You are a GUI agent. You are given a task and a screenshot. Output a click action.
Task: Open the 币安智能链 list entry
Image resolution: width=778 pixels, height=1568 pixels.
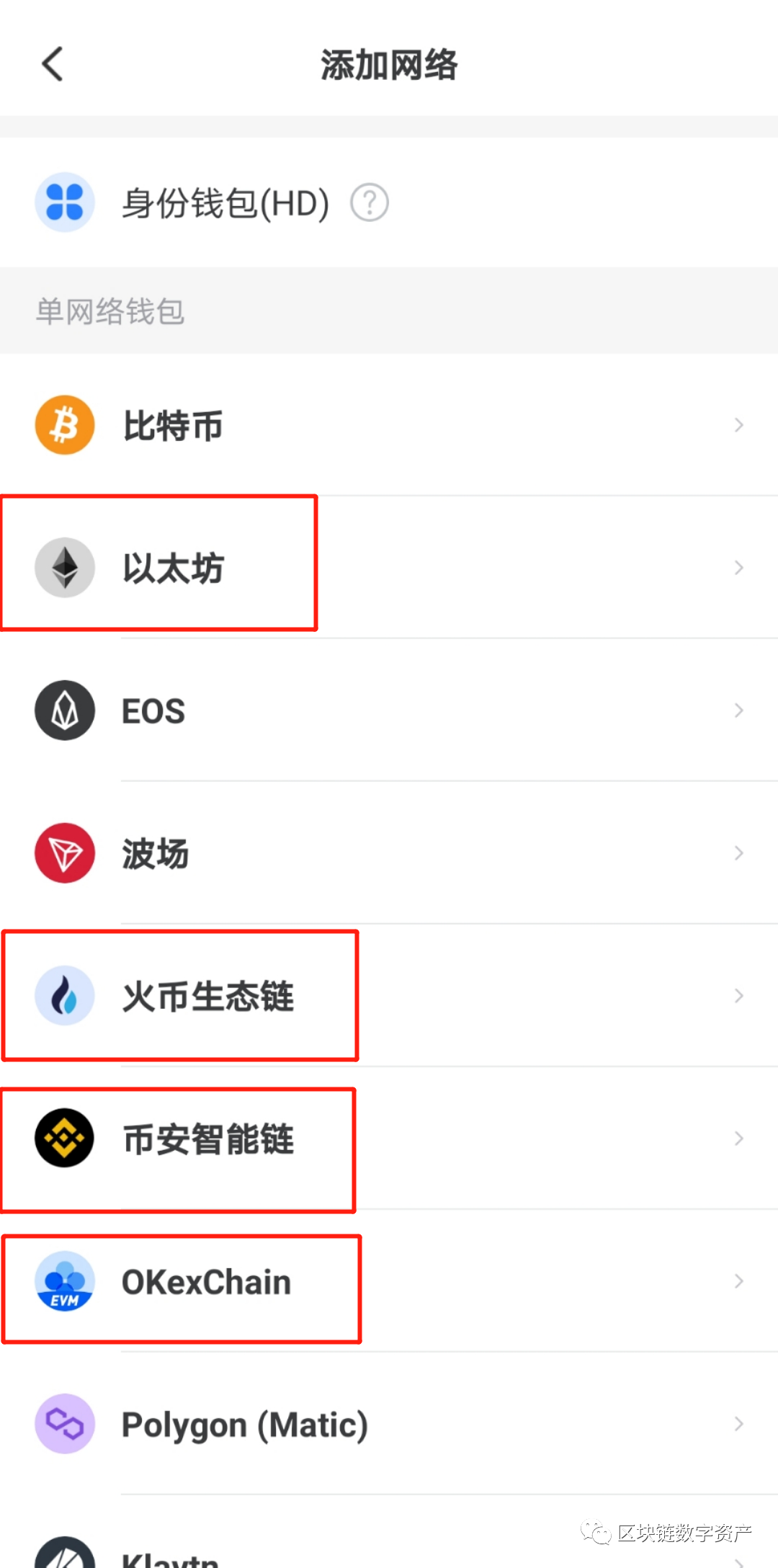pyautogui.click(x=288, y=1138)
